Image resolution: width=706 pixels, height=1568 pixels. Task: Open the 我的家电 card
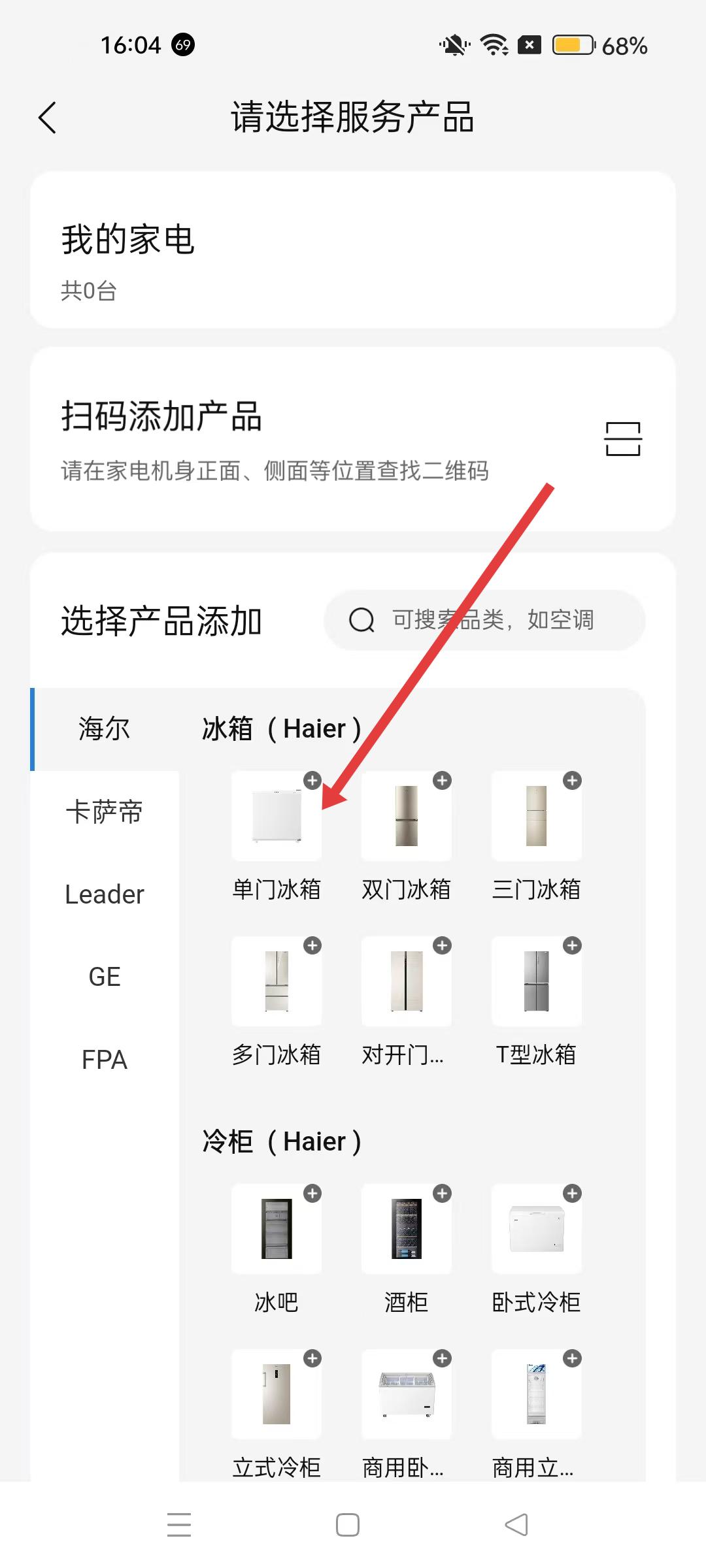tap(353, 250)
